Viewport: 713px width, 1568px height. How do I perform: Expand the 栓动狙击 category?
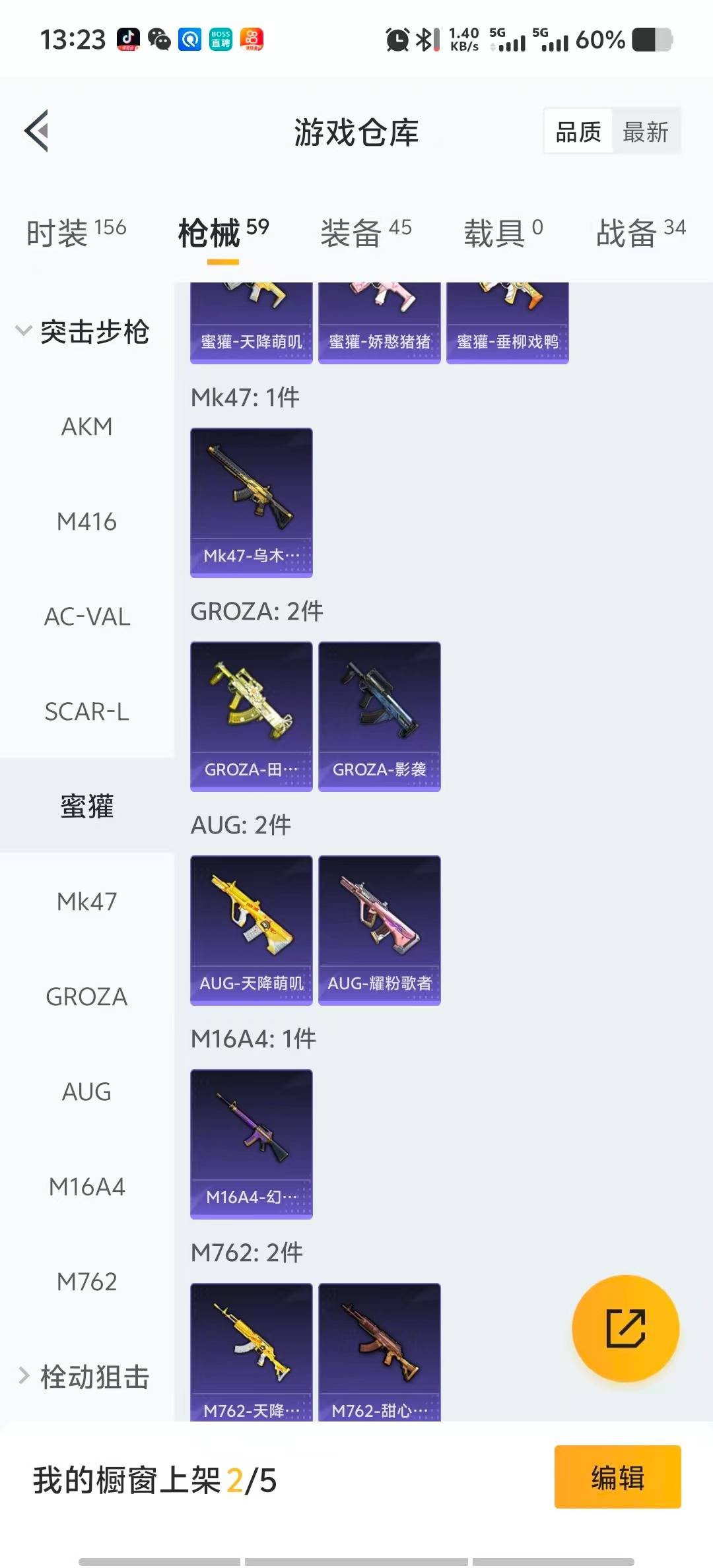(84, 1377)
